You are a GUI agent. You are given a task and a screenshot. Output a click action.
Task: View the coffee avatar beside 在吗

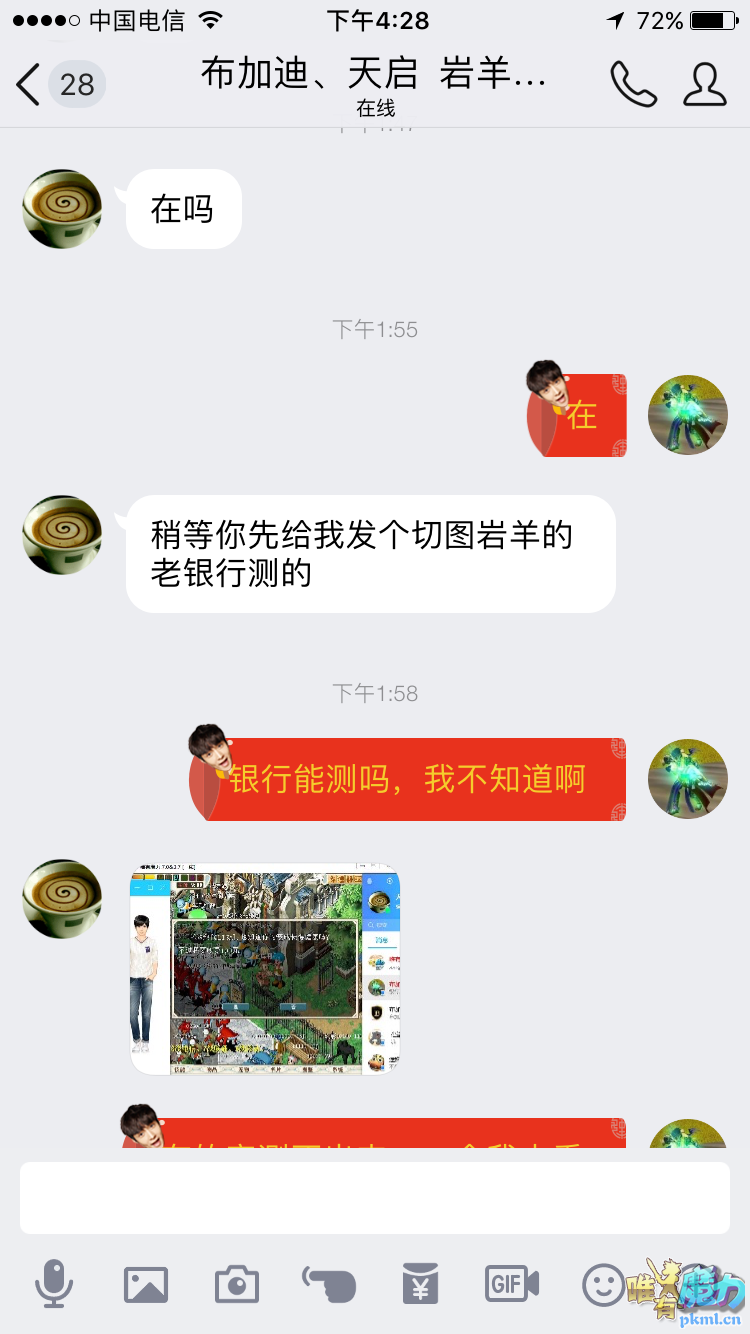62,209
